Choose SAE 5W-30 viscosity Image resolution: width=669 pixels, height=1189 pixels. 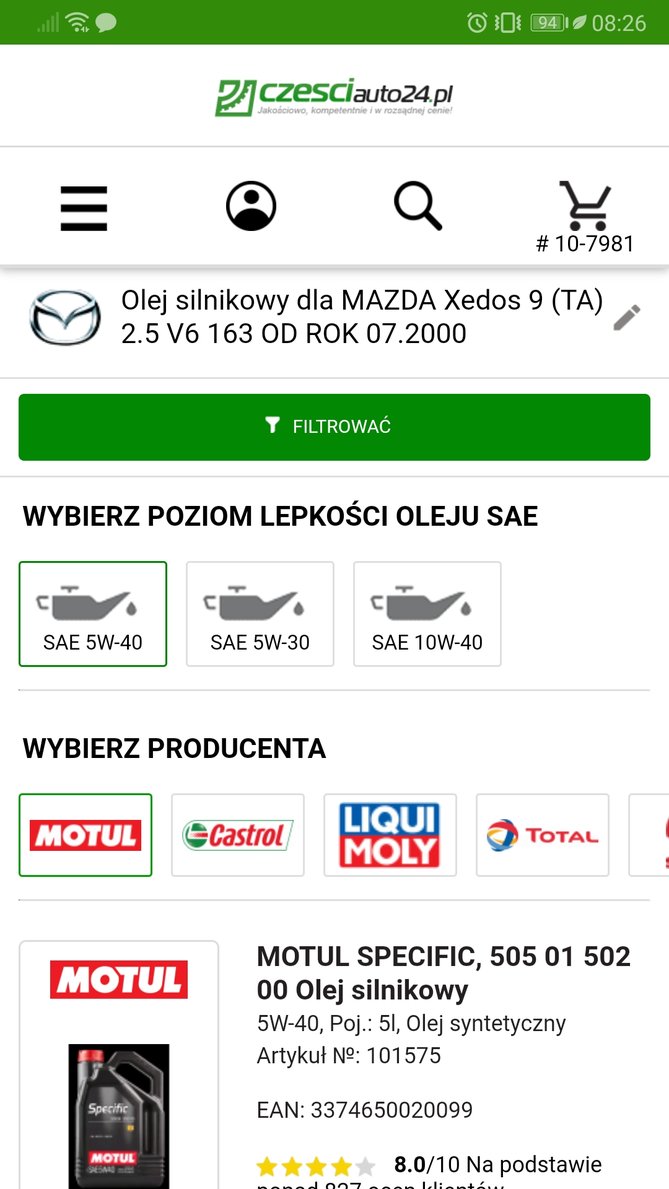[260, 614]
